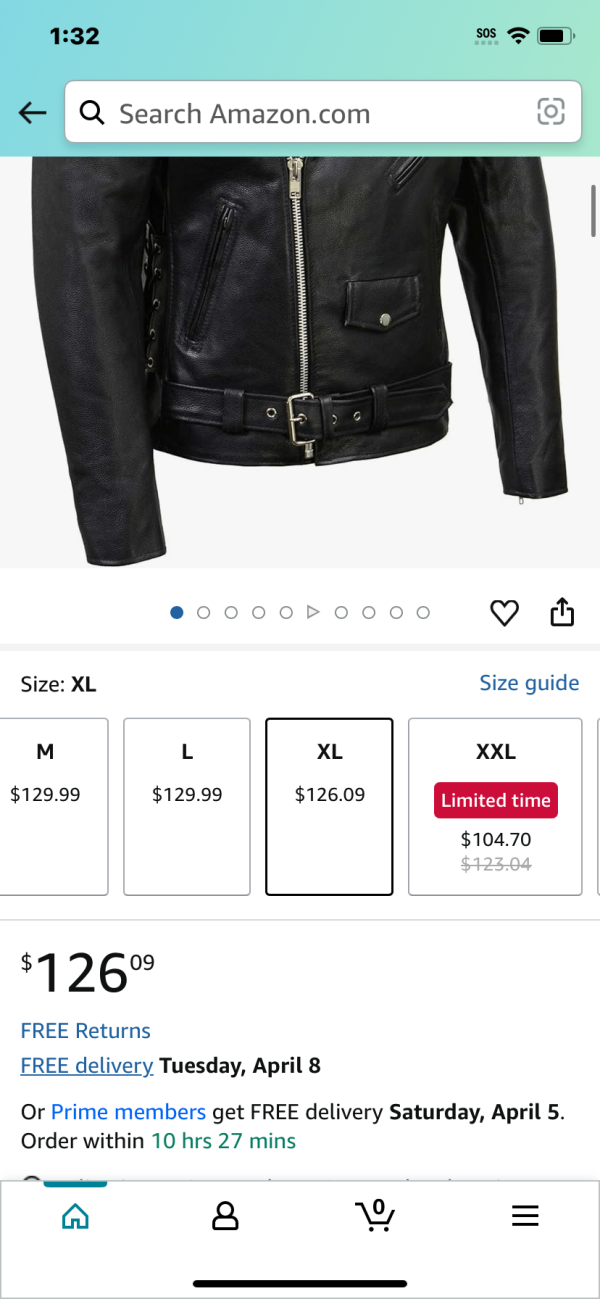
Task: Open the account profile tab
Action: point(225,1215)
